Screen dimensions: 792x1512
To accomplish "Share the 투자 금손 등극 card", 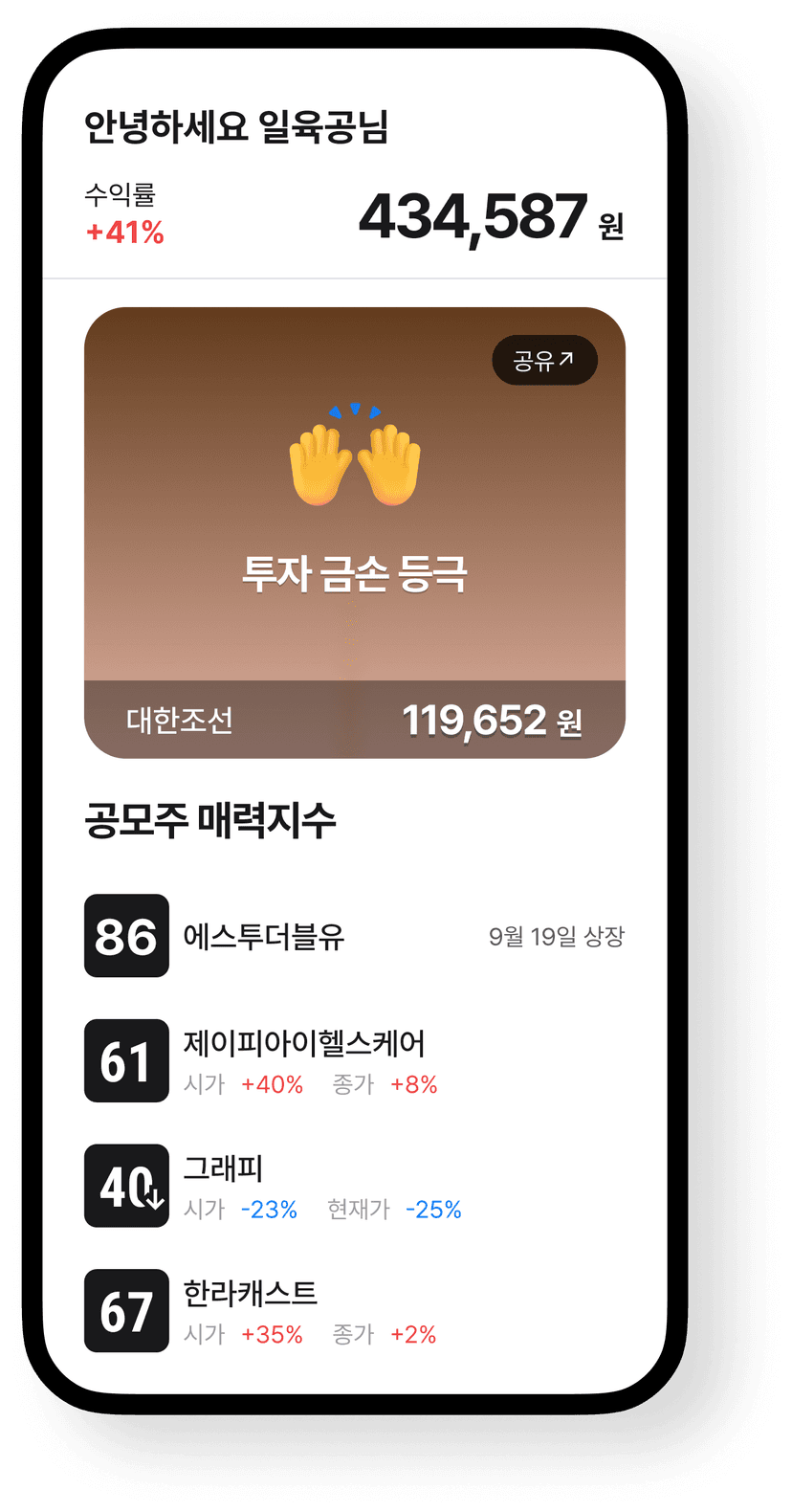I will pos(544,361).
